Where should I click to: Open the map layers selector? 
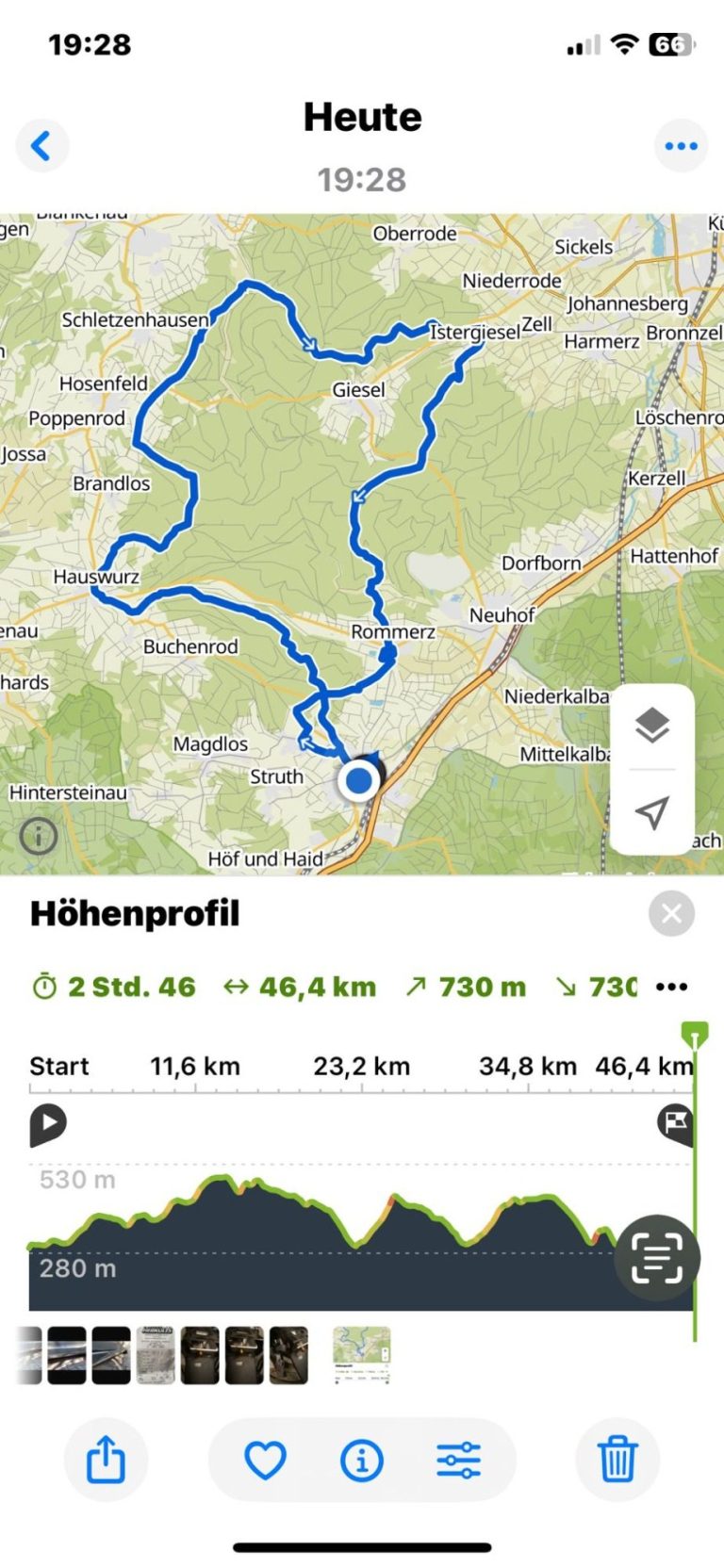pos(652,726)
